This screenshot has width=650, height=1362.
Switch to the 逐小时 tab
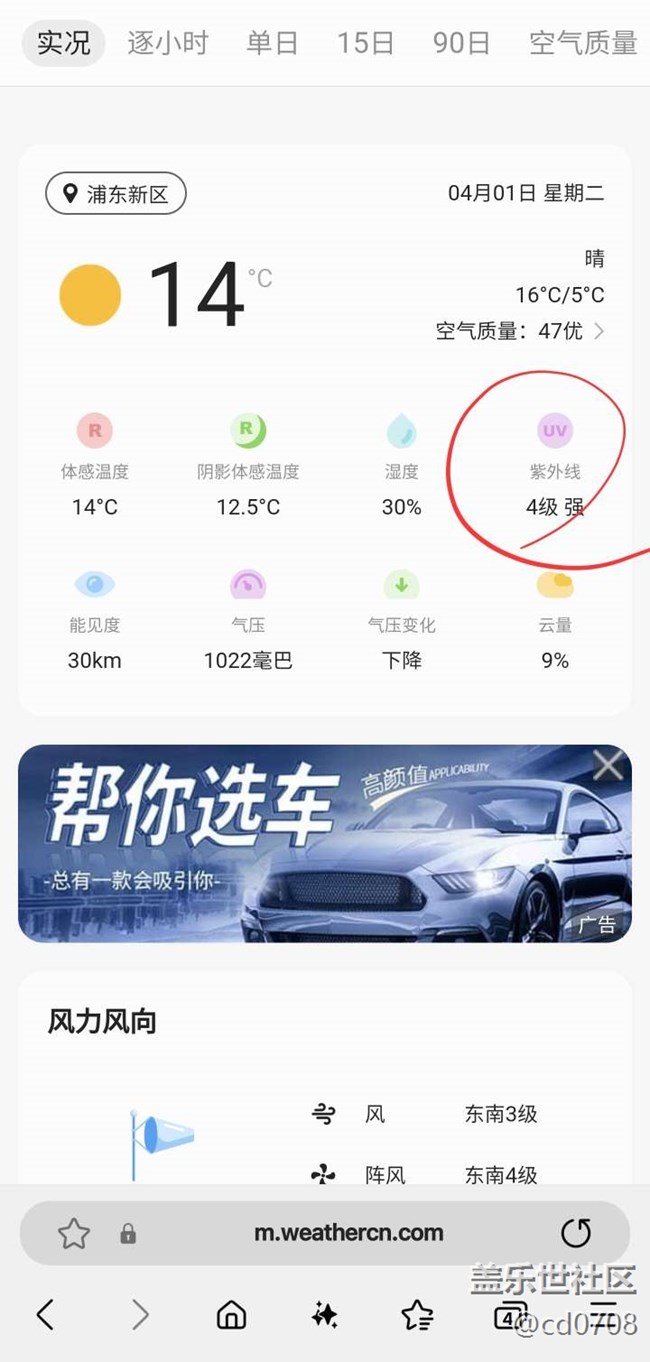click(168, 43)
